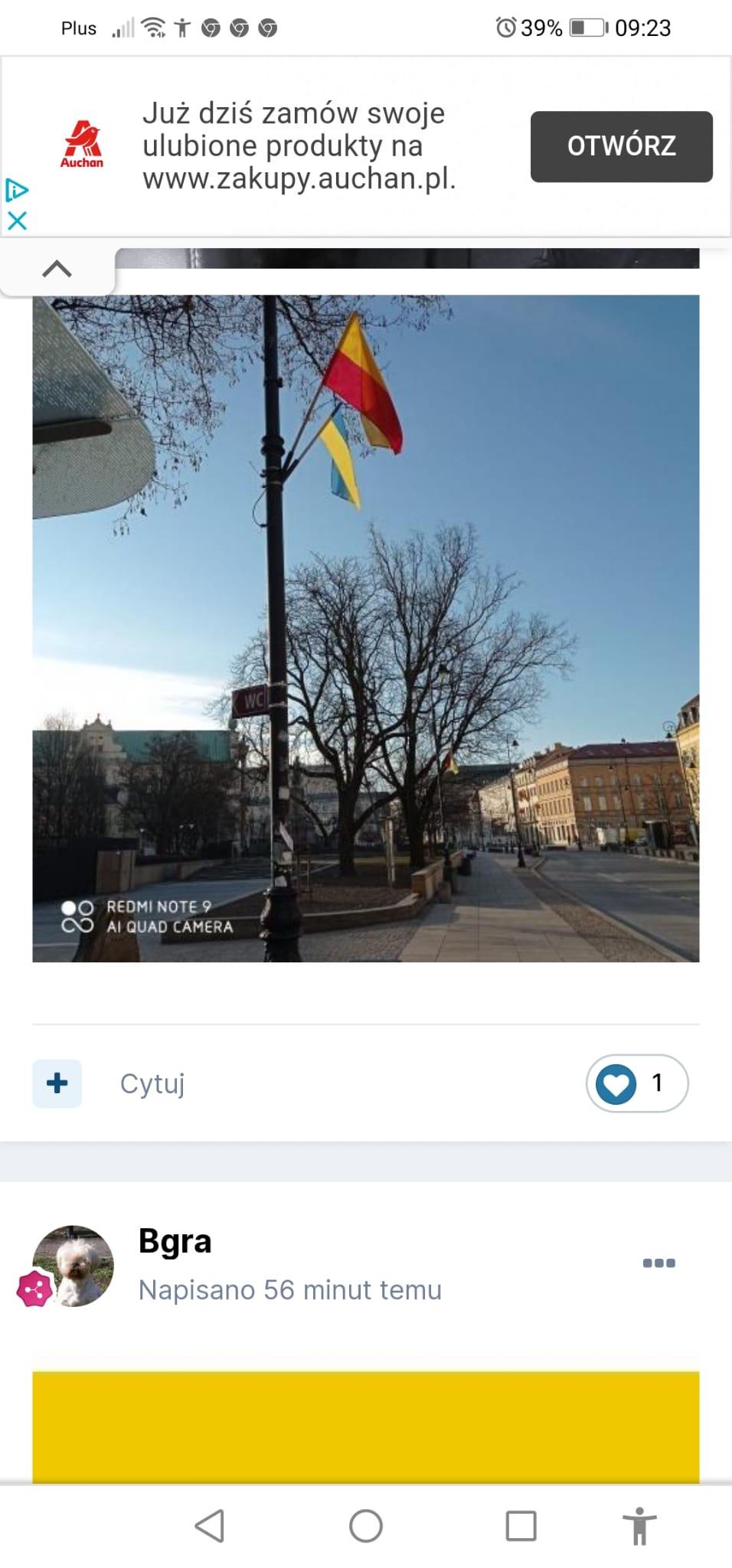This screenshot has width=732, height=1568.
Task: Close the Auchan ad banner
Action: coord(17,221)
